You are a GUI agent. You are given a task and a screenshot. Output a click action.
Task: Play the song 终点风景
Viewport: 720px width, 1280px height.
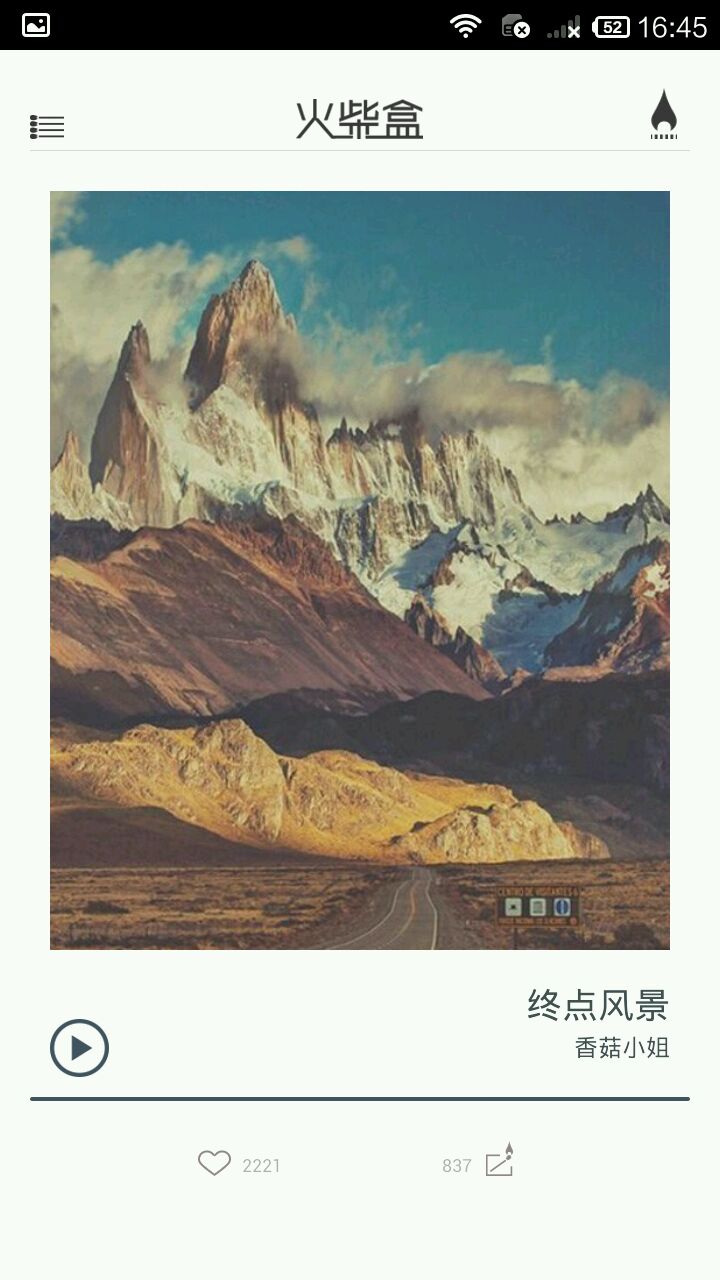click(x=79, y=1048)
